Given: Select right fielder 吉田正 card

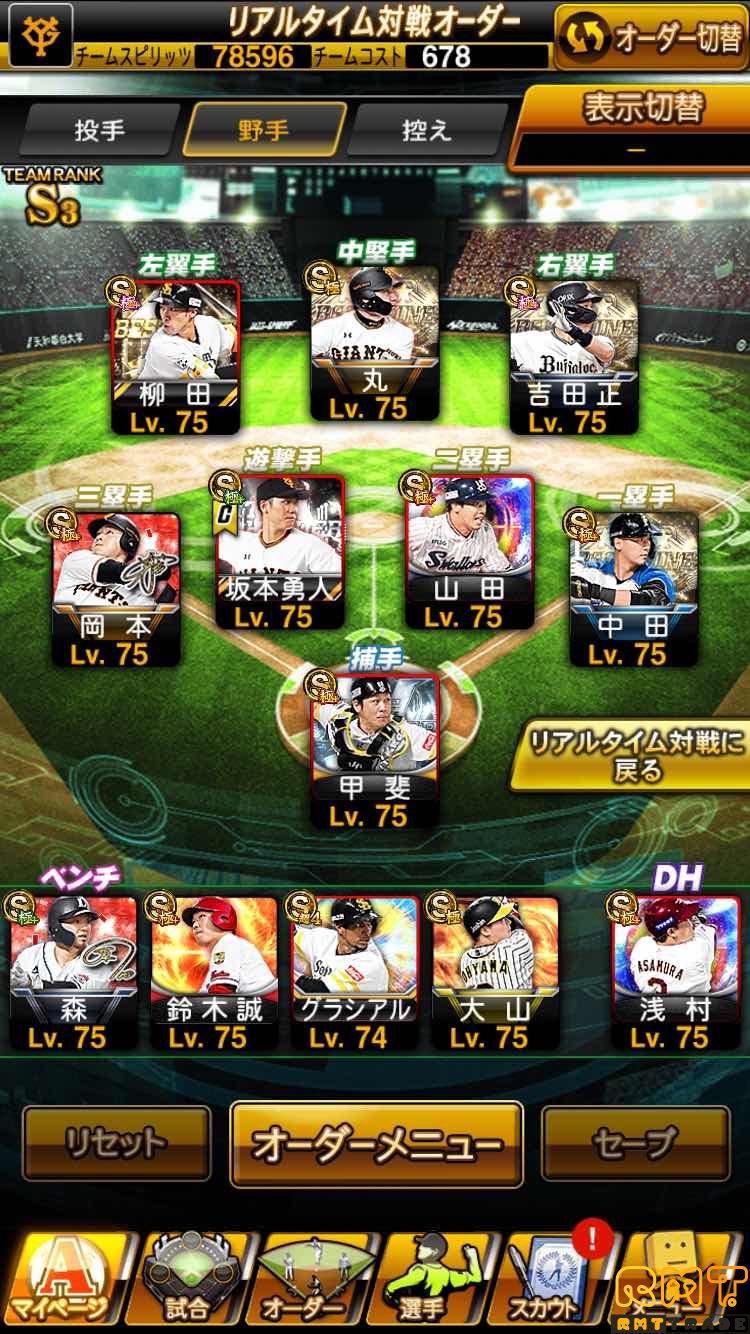Looking at the screenshot, I should coord(573,356).
